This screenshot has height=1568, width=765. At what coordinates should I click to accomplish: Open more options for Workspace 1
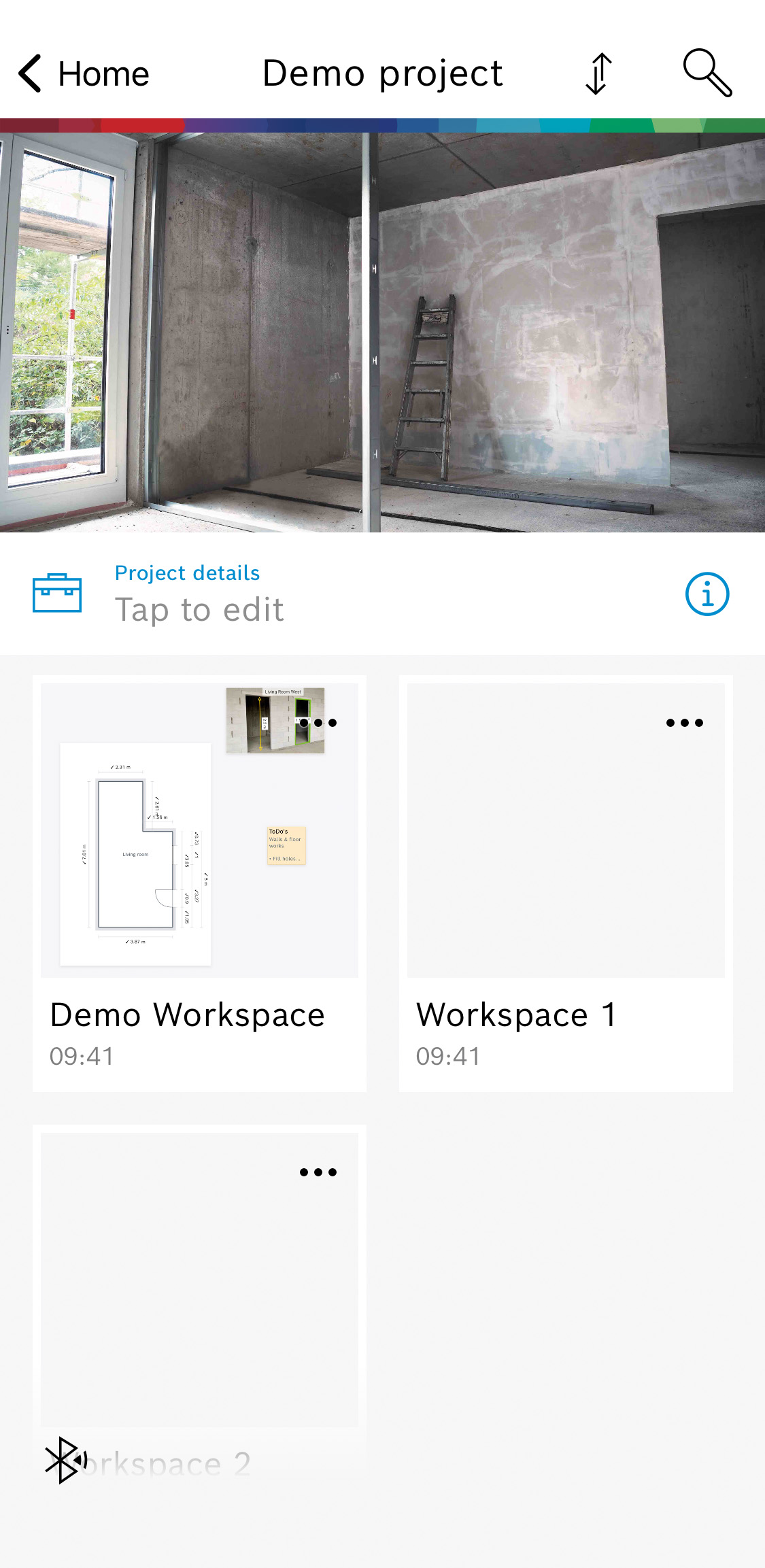click(x=685, y=723)
